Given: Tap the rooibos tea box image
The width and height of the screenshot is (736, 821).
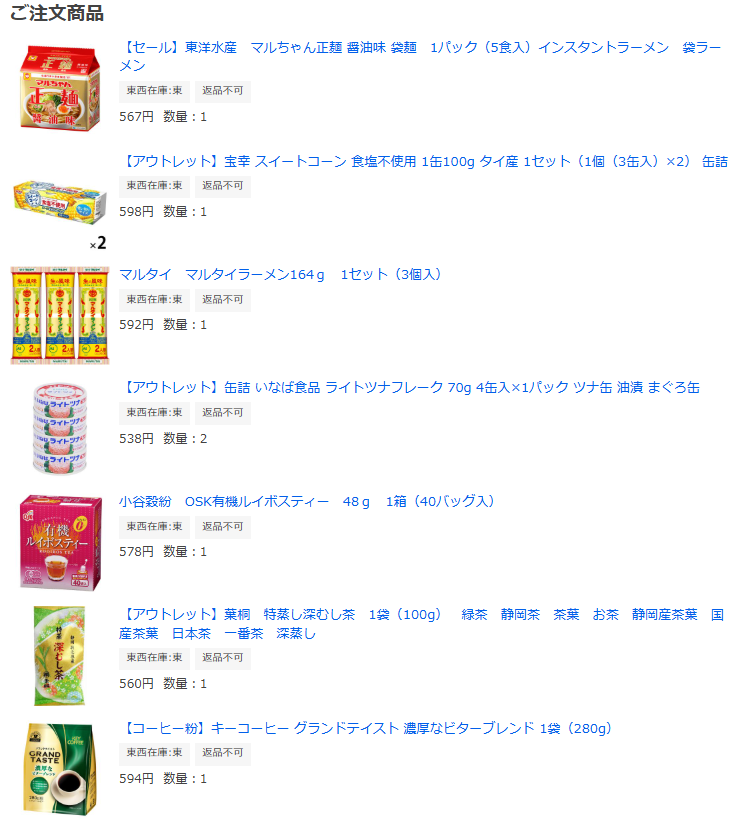Looking at the screenshot, I should pos(60,541).
